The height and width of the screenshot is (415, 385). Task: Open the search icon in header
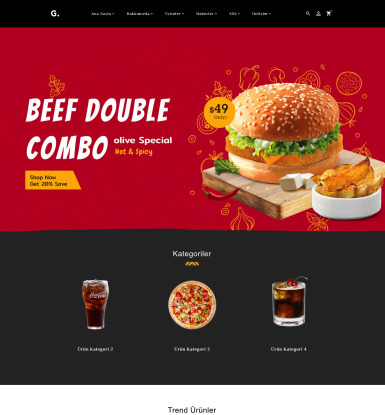click(x=308, y=14)
